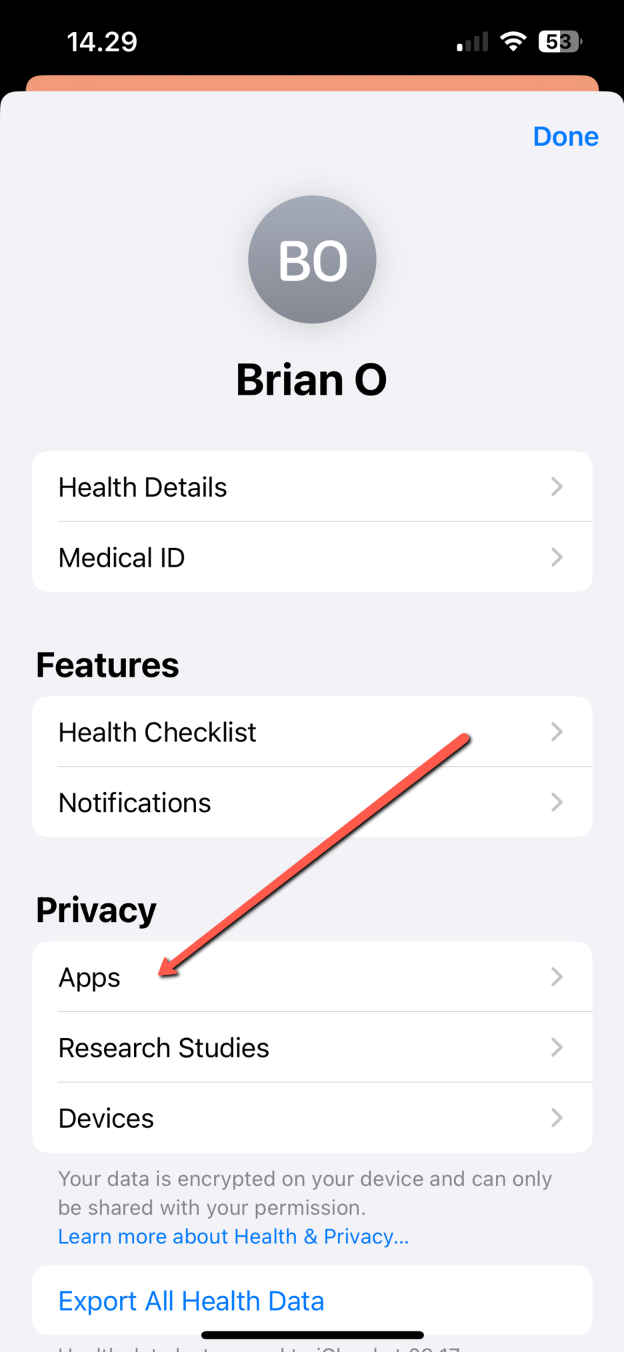
Task: Select Export All Health Data
Action: coord(192,1301)
